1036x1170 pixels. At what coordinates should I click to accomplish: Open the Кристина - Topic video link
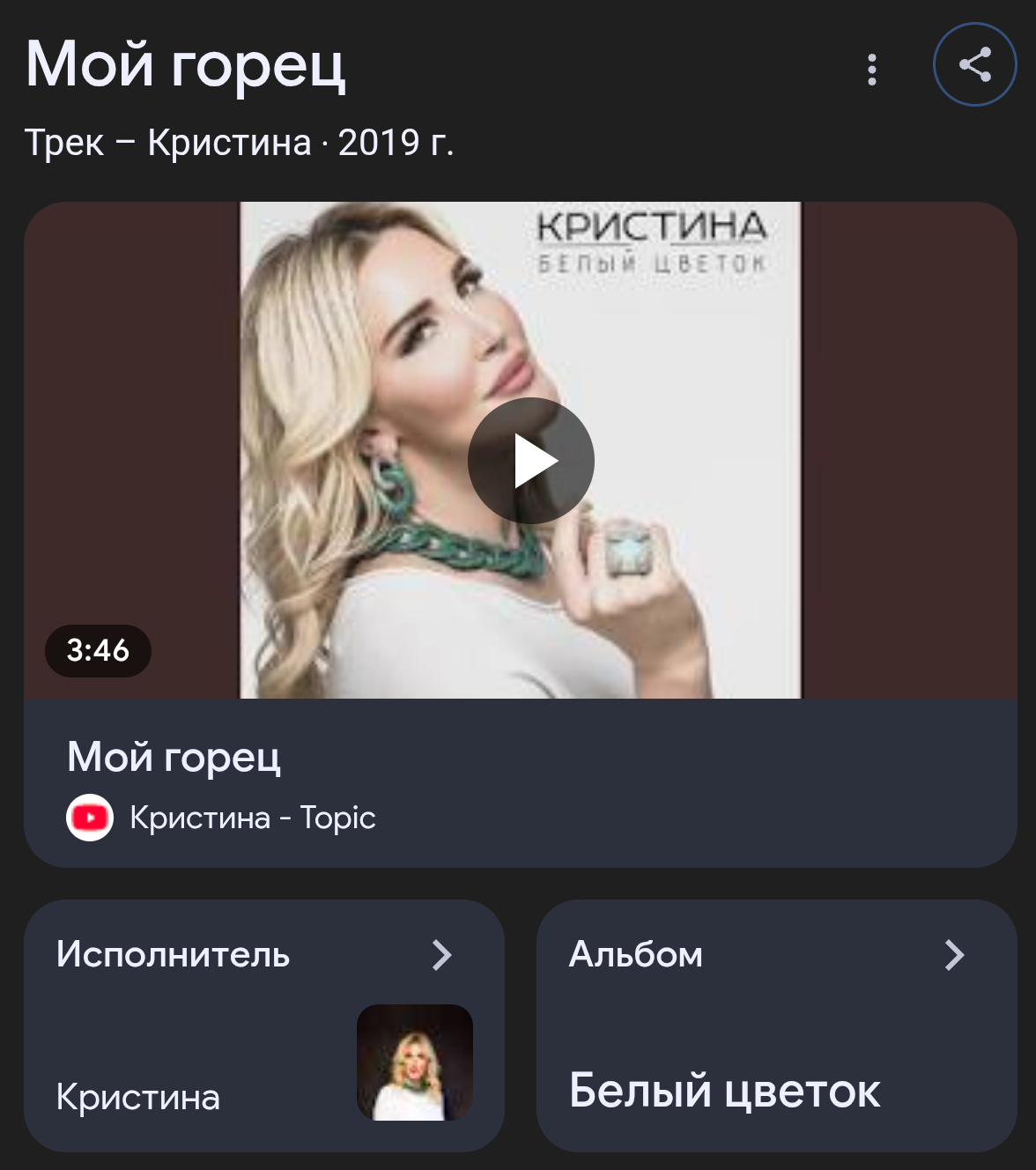click(252, 818)
